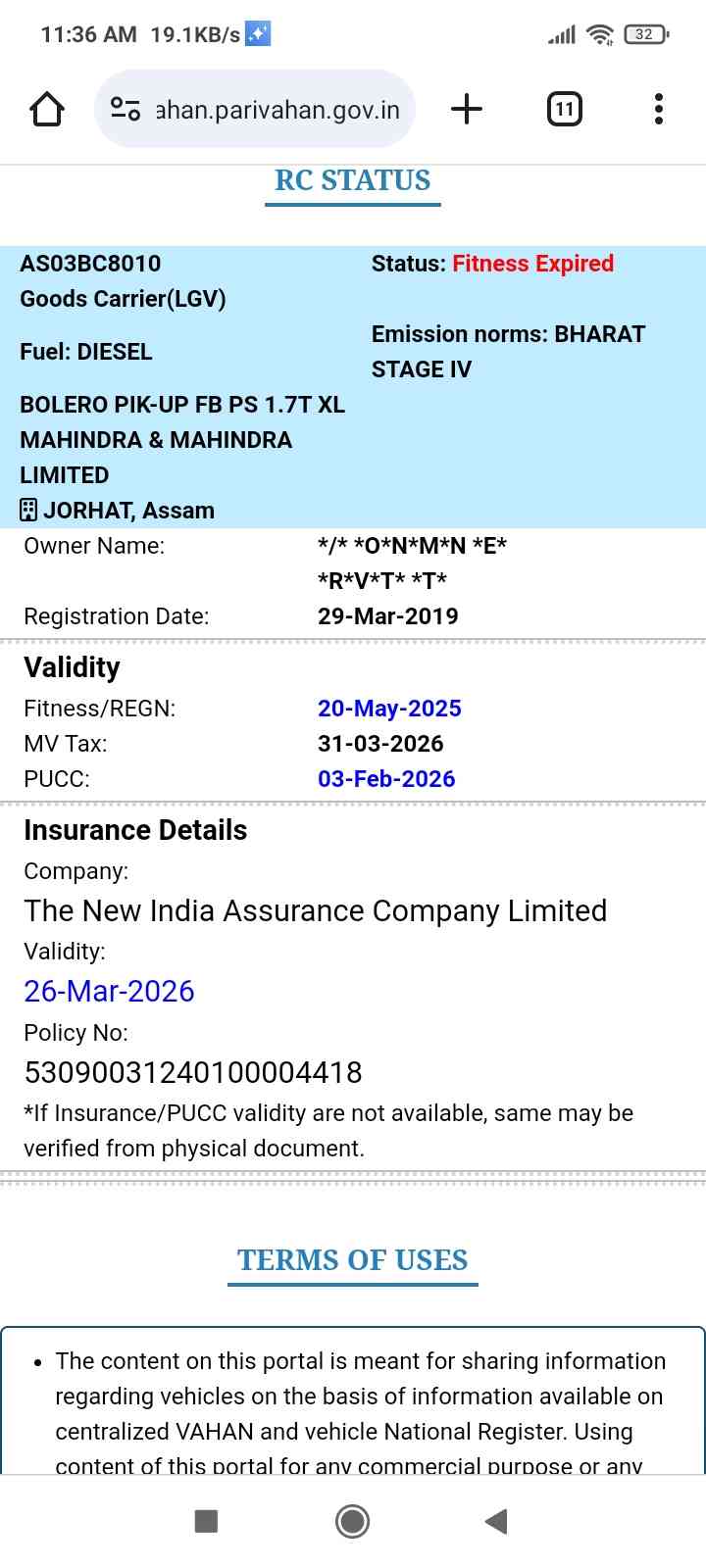Open the tab switcher showing 11 tabs
The image size is (706, 1568).
(564, 109)
